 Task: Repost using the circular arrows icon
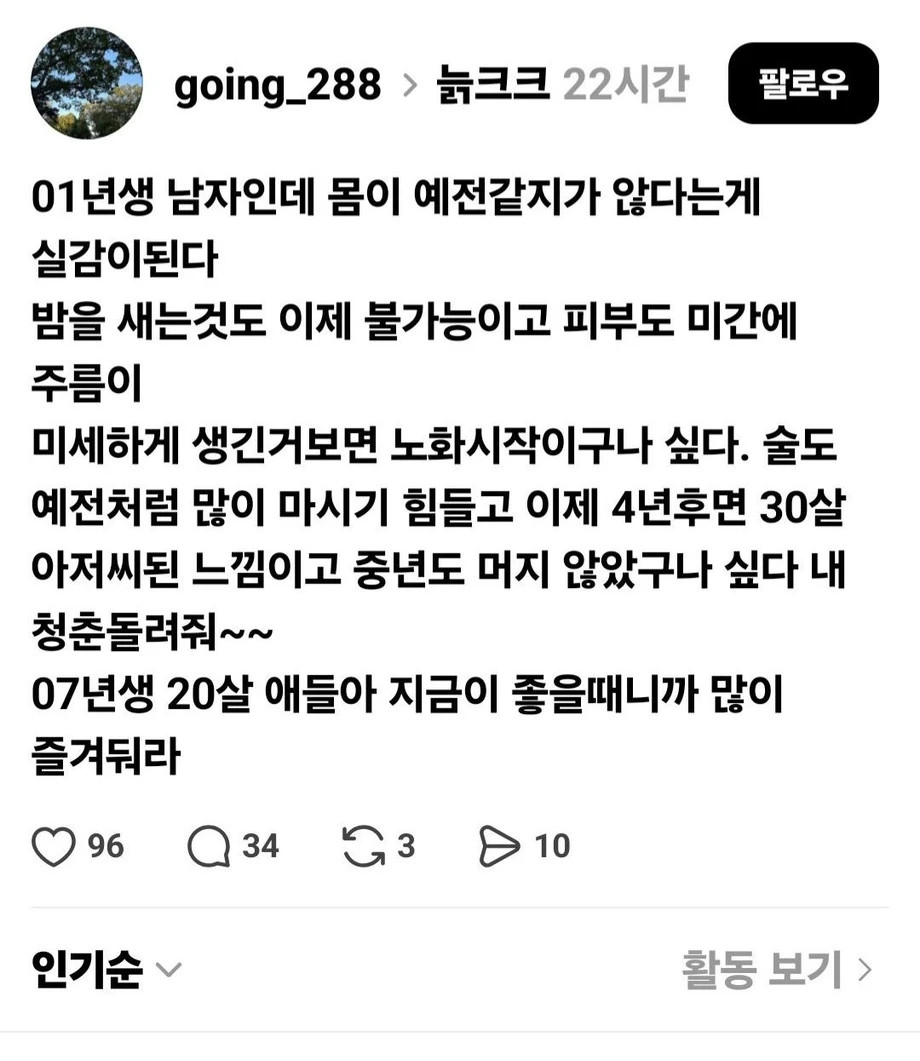coord(363,846)
